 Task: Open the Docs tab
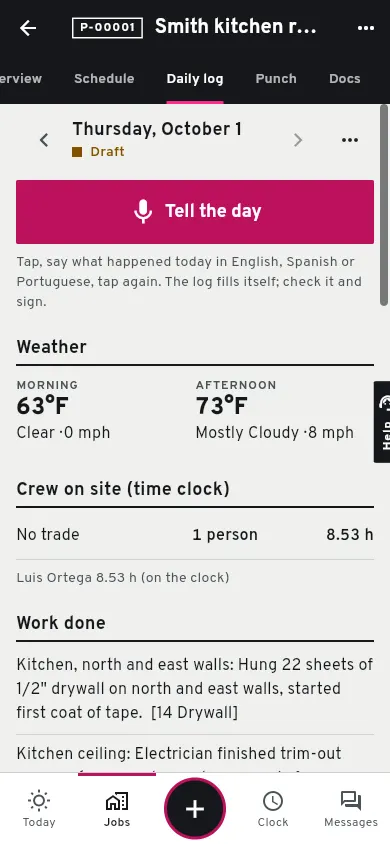[344, 79]
